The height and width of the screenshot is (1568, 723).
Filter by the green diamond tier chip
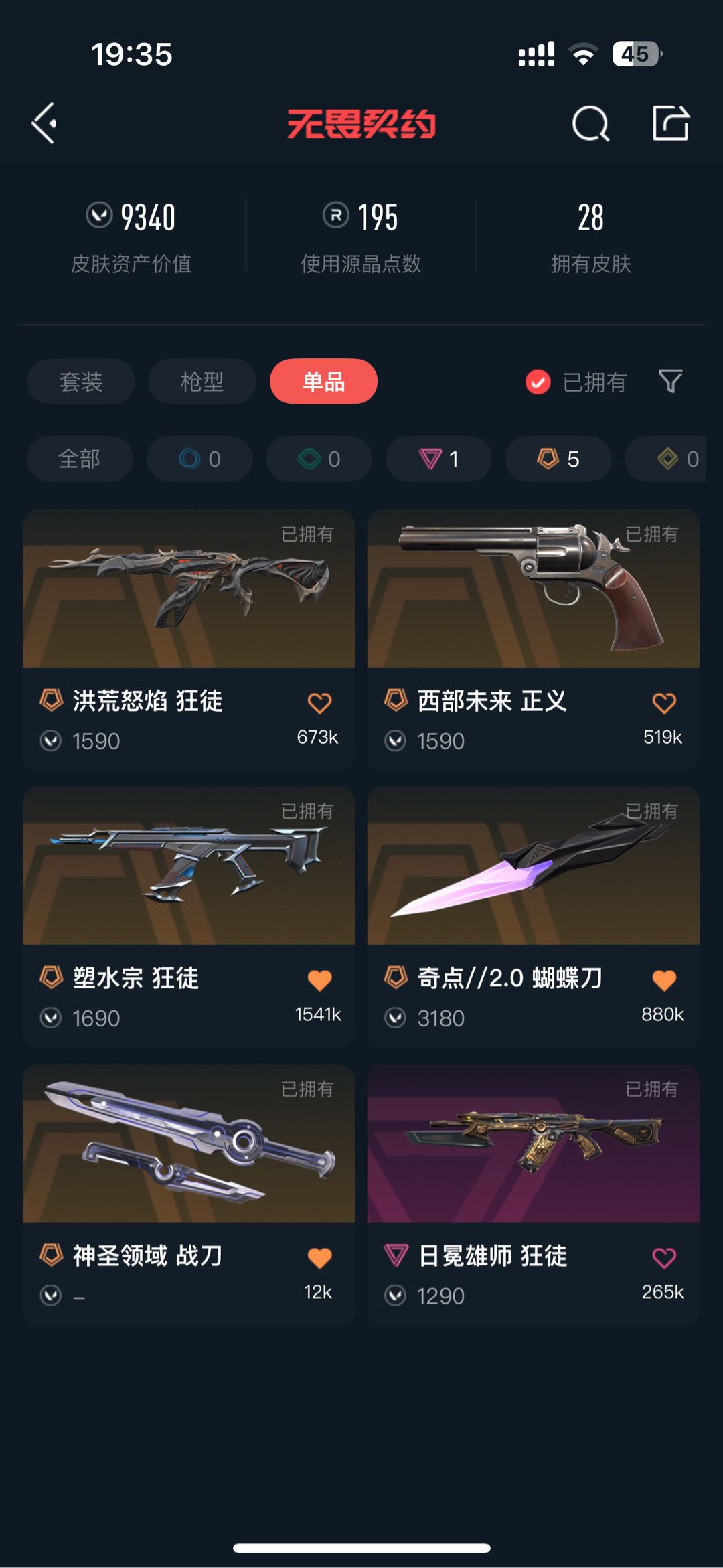tap(319, 459)
